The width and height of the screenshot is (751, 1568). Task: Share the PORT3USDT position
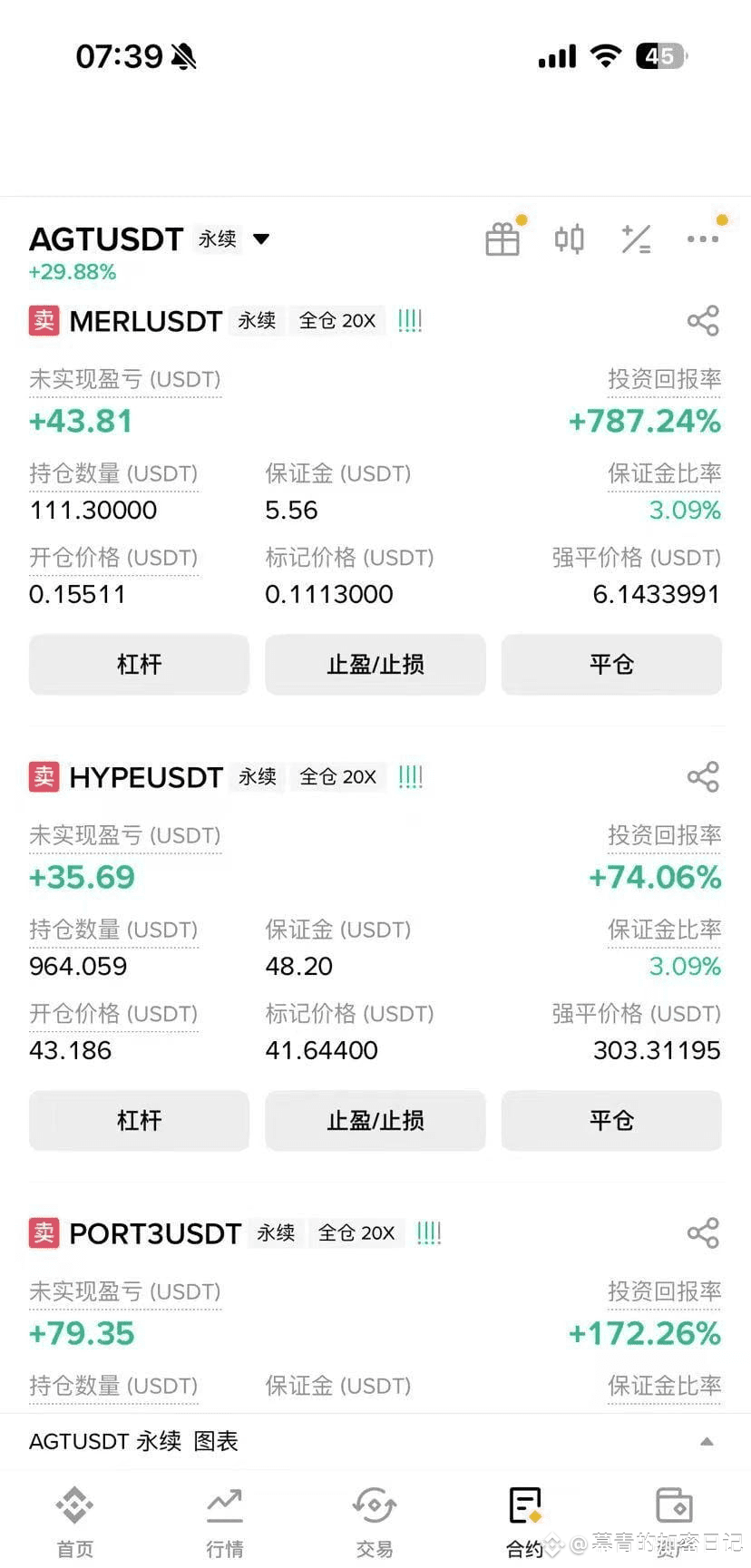[x=703, y=1232]
